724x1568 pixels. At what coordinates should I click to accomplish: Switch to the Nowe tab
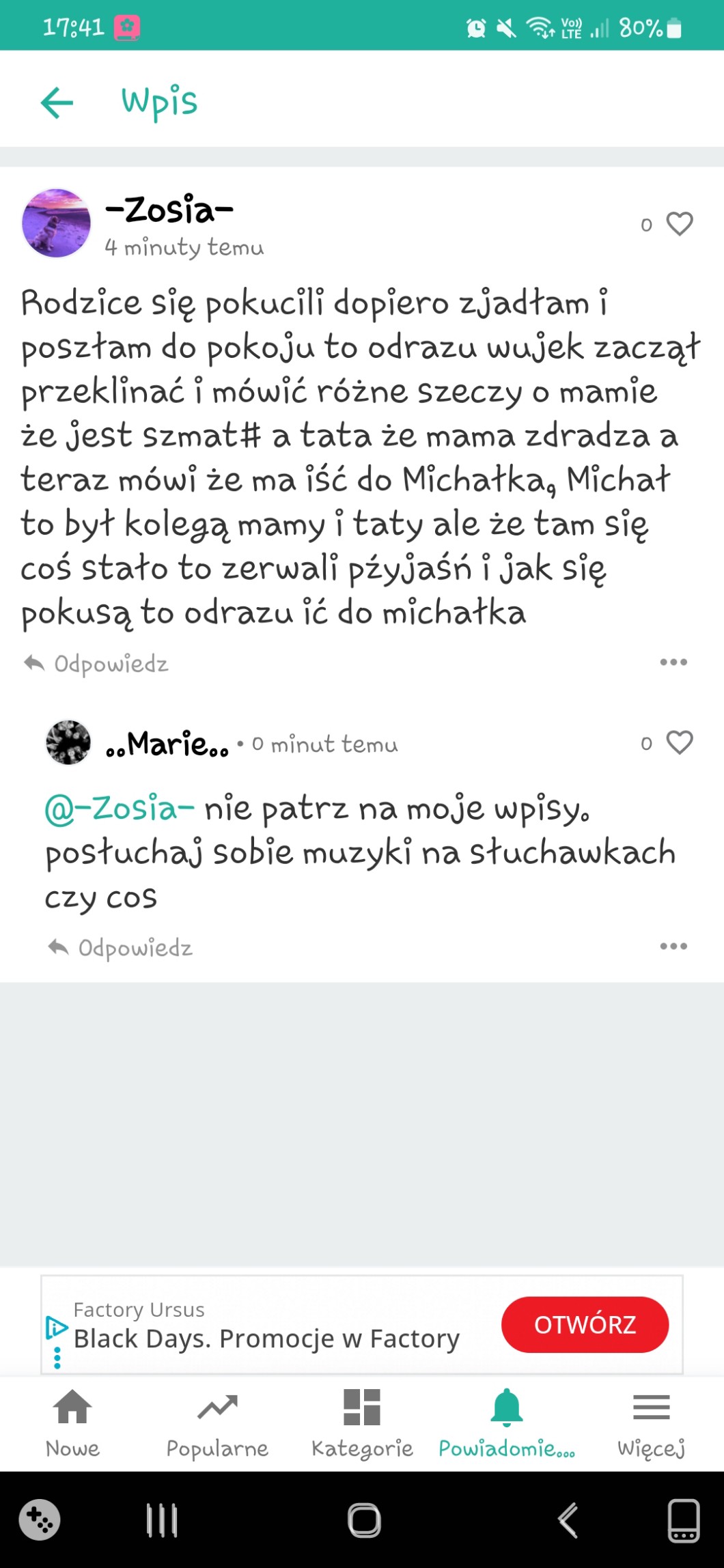(x=72, y=1423)
